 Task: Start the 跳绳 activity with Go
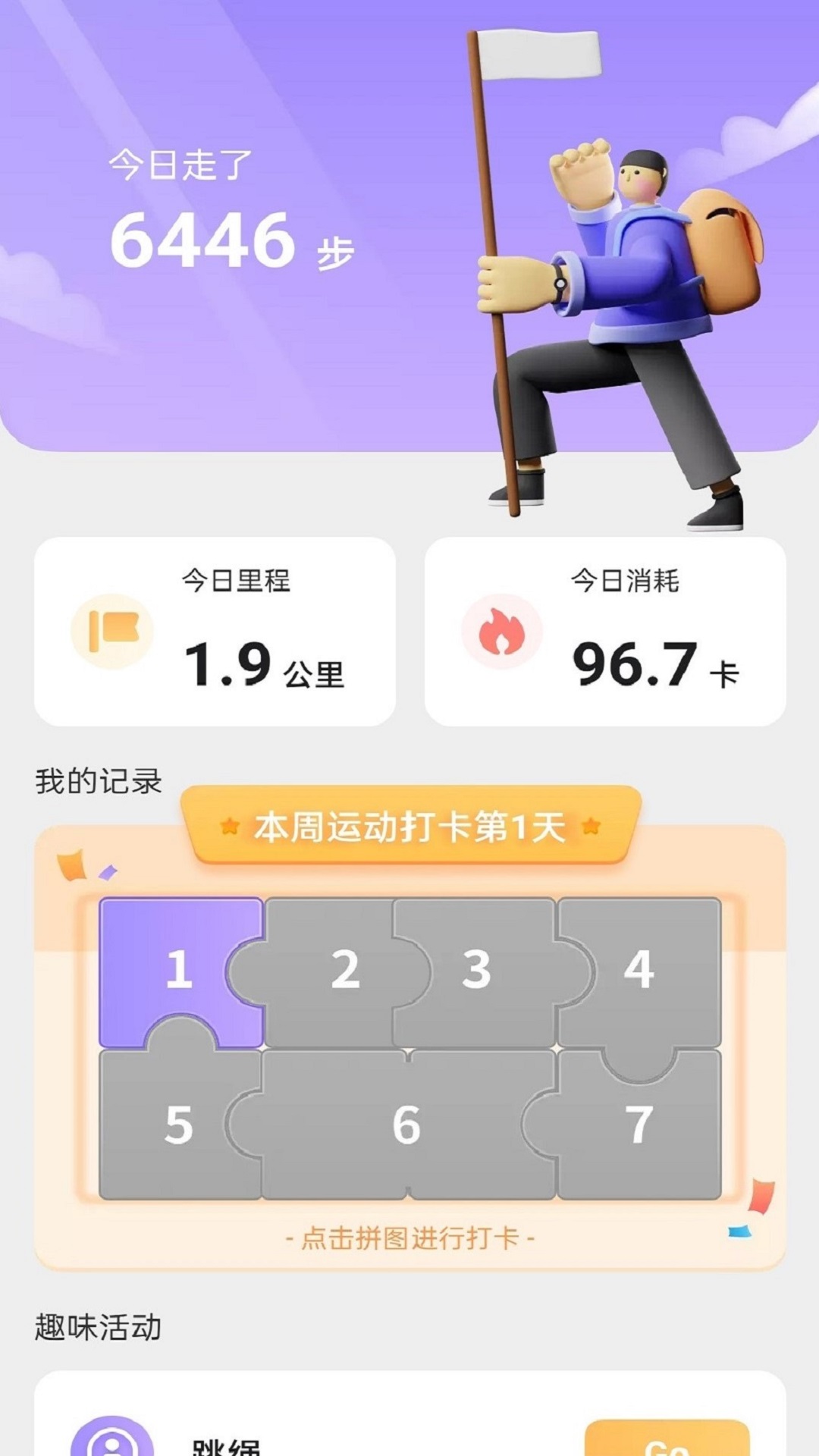(x=667, y=1441)
